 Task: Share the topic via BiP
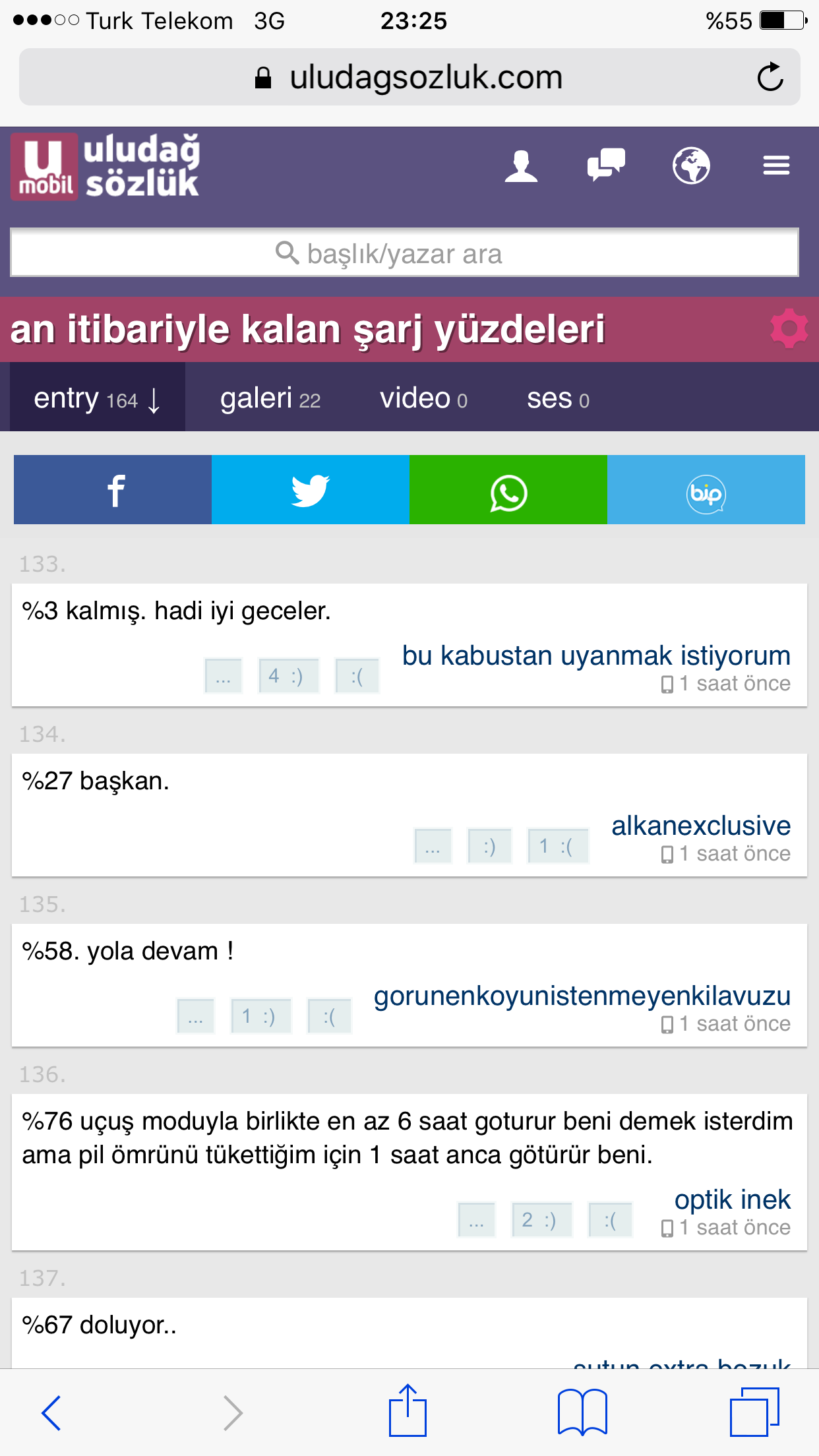pyautogui.click(x=706, y=490)
